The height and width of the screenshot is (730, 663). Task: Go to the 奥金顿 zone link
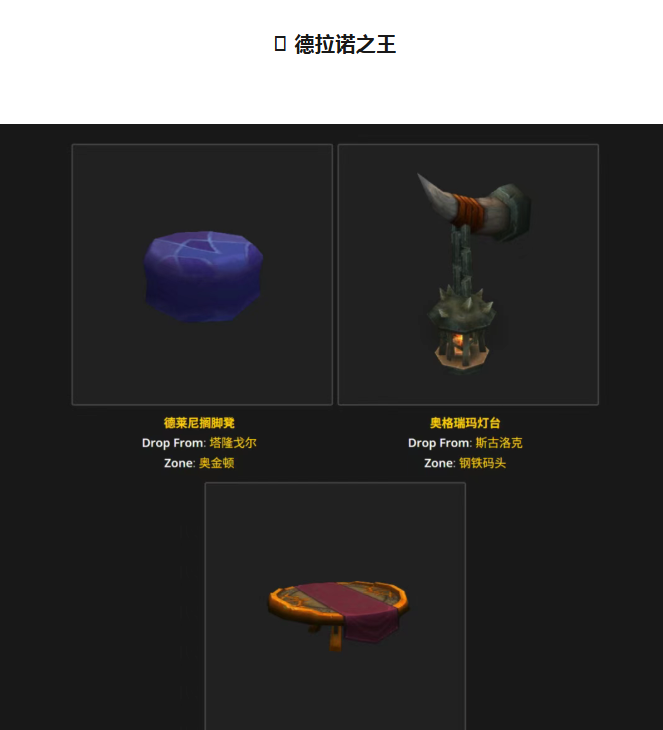(x=216, y=463)
